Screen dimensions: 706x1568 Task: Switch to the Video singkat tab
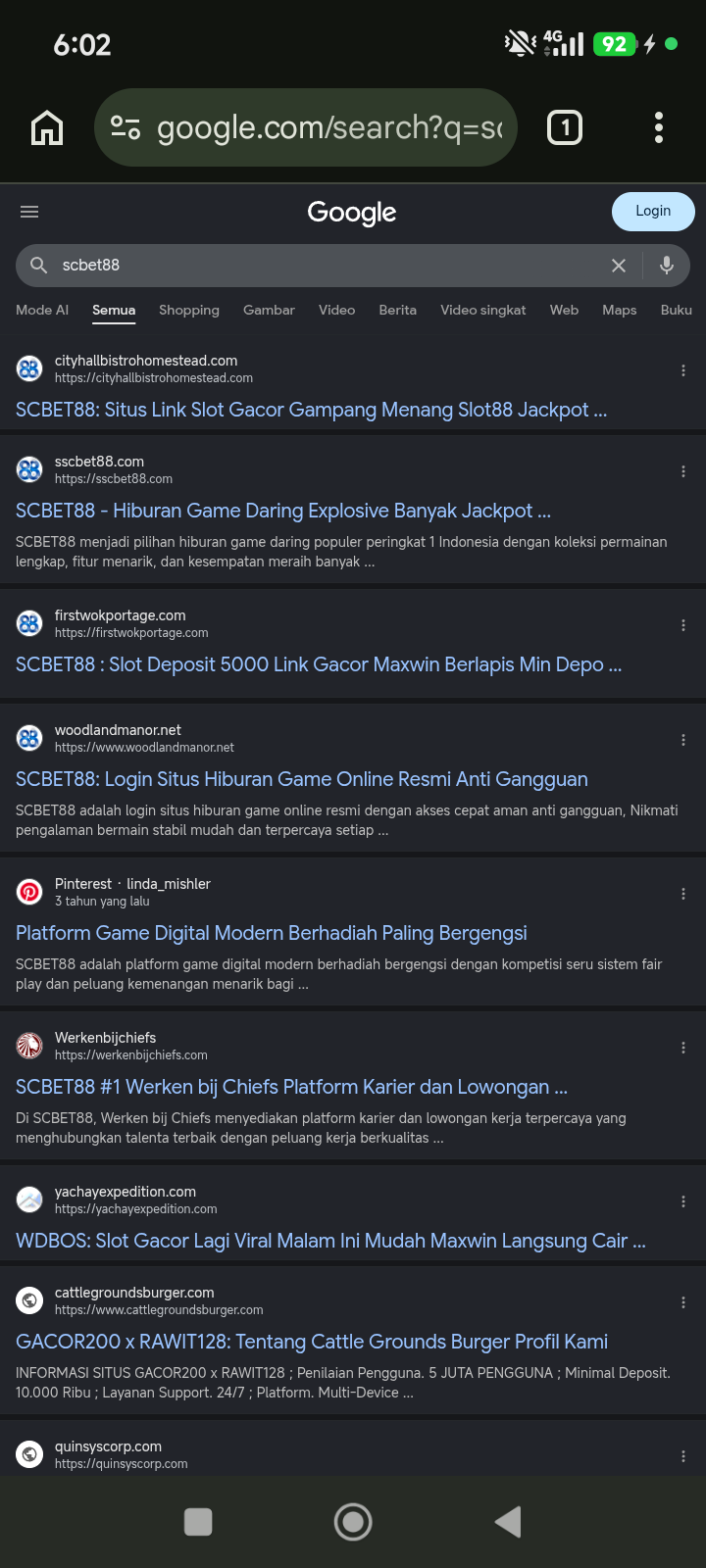[482, 310]
